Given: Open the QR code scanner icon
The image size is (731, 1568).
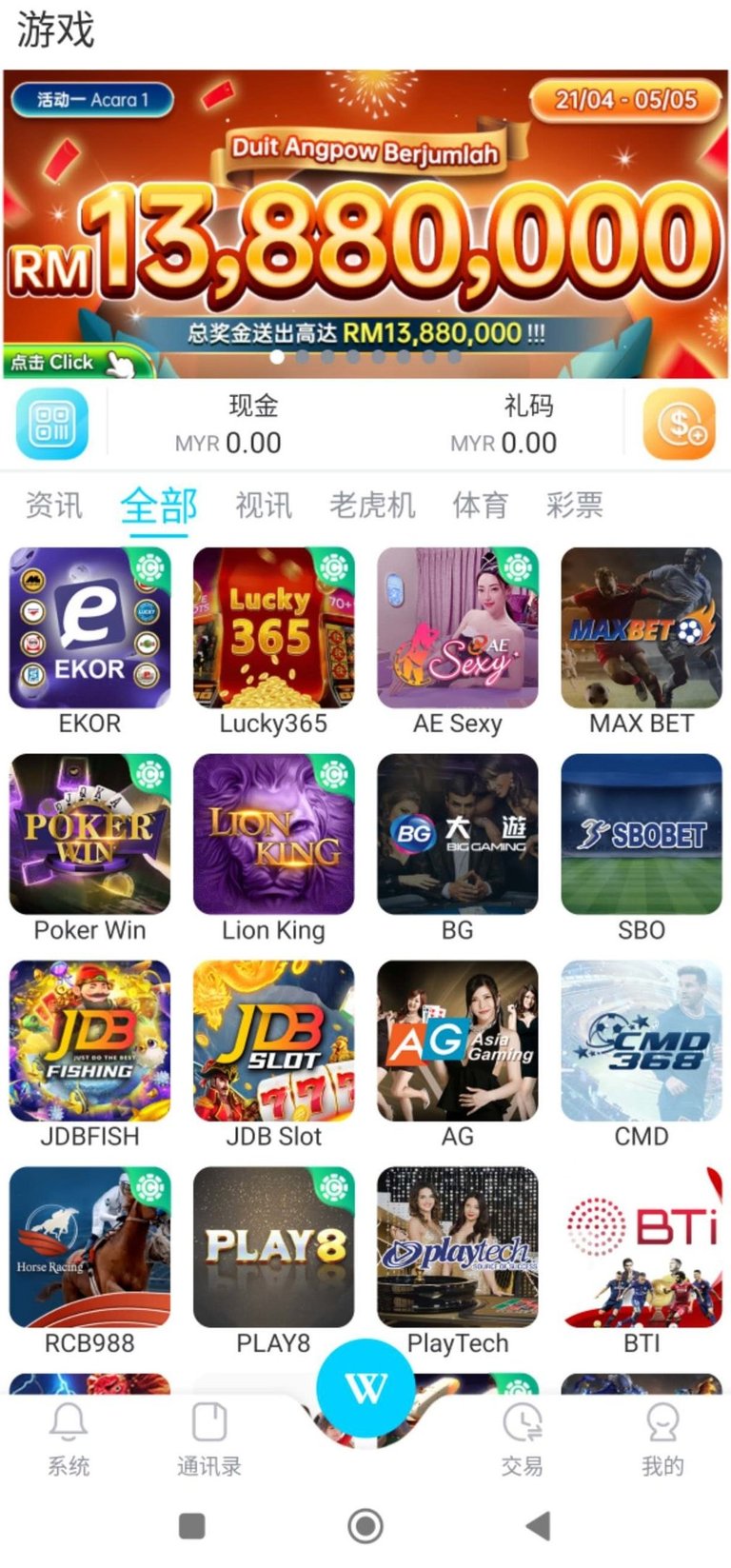Looking at the screenshot, I should 51,425.
